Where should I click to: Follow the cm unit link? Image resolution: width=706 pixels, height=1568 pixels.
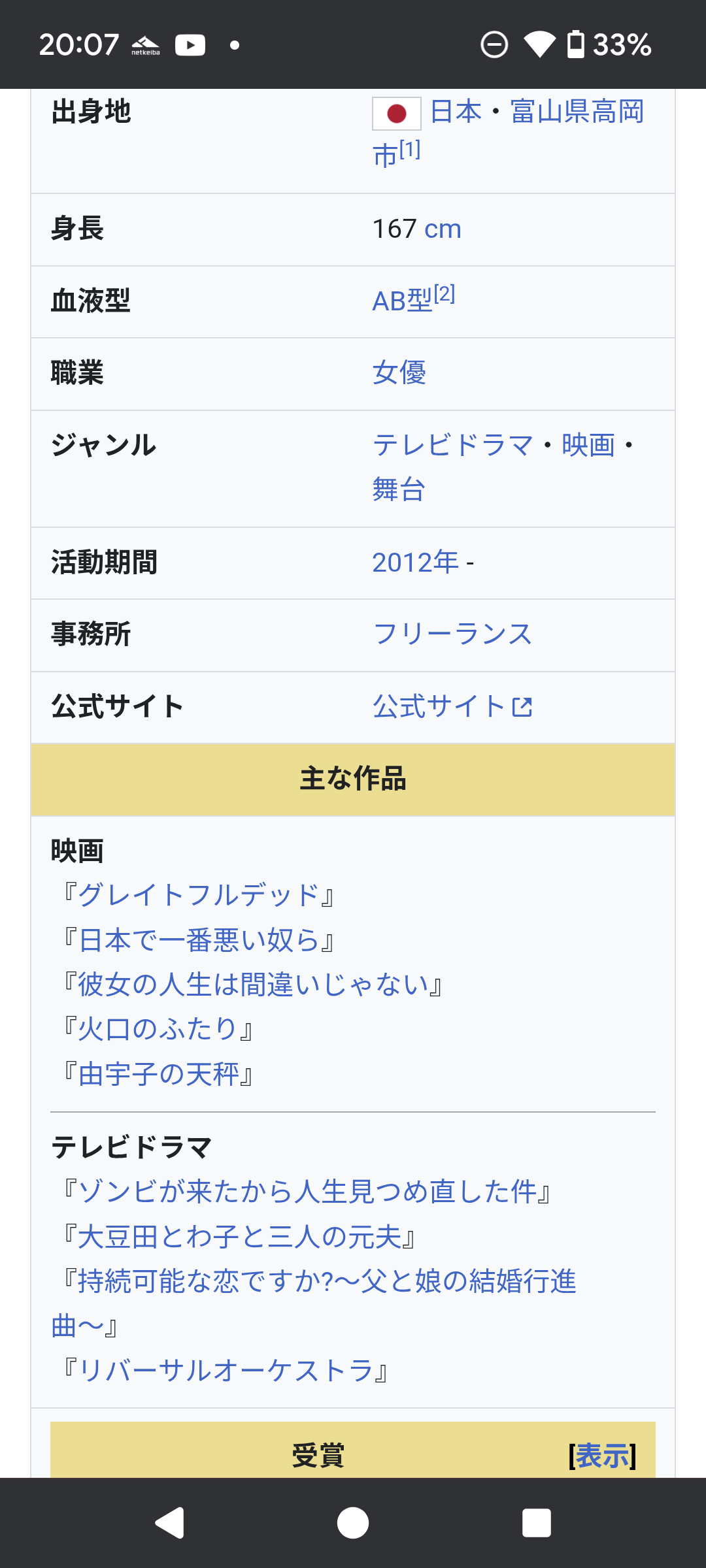pos(443,229)
